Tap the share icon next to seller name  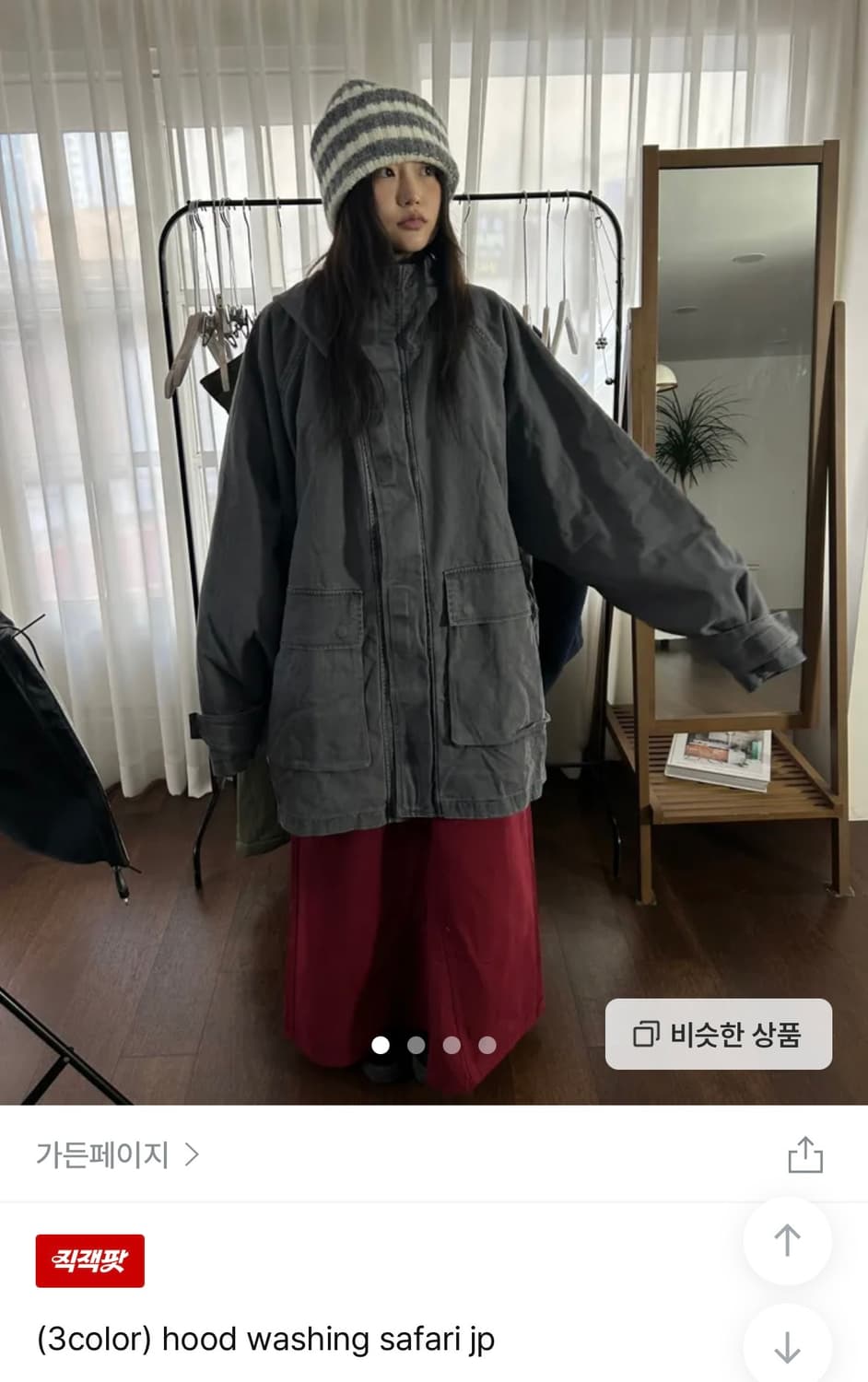(x=806, y=1152)
